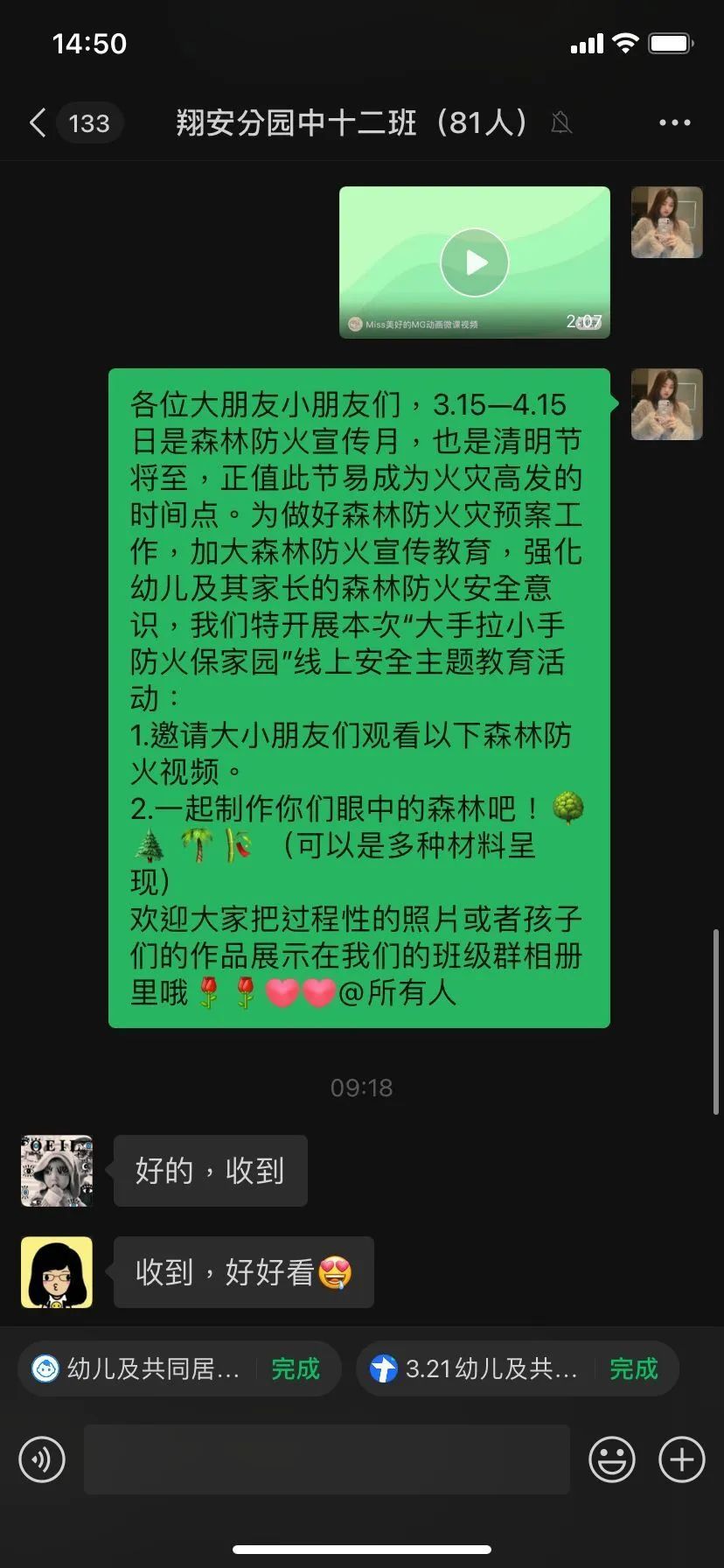
Task: Switch to voice message input
Action: pyautogui.click(x=42, y=1459)
